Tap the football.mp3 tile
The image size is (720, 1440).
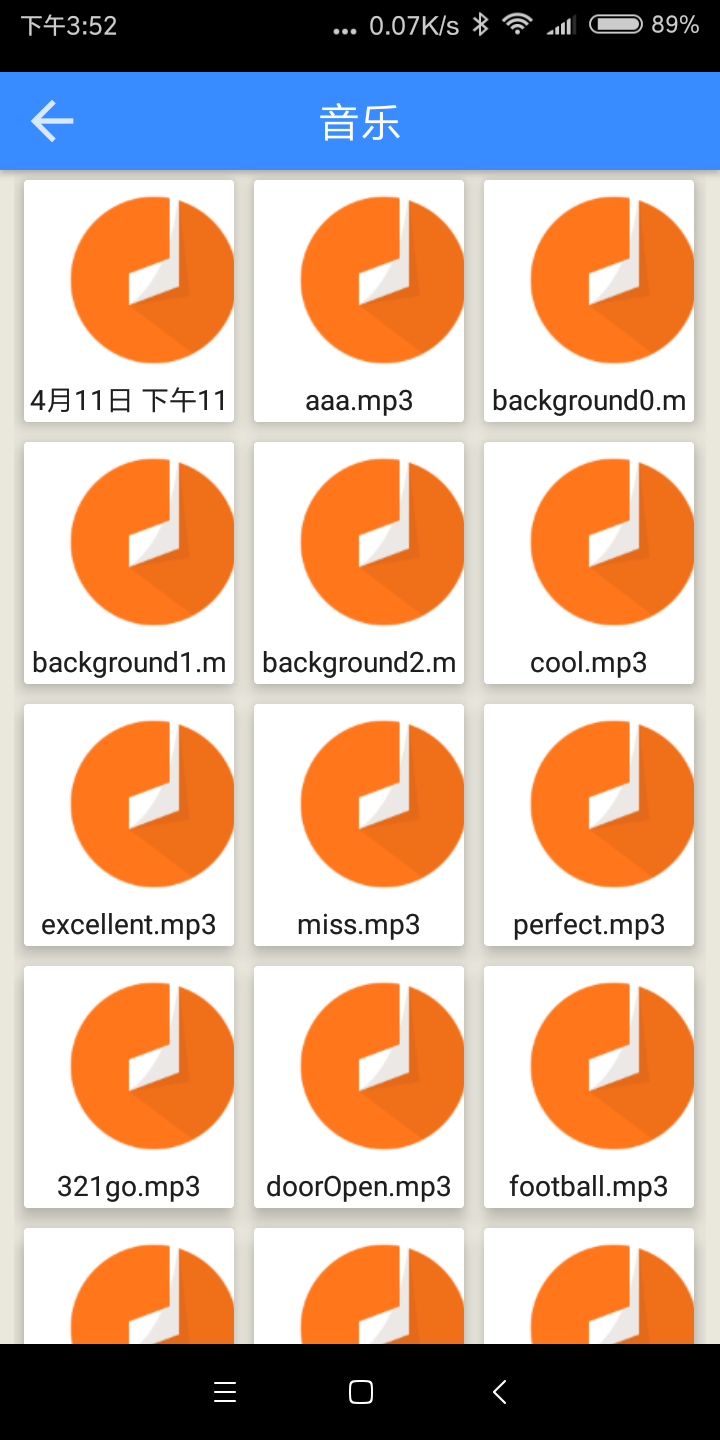pyautogui.click(x=589, y=1087)
